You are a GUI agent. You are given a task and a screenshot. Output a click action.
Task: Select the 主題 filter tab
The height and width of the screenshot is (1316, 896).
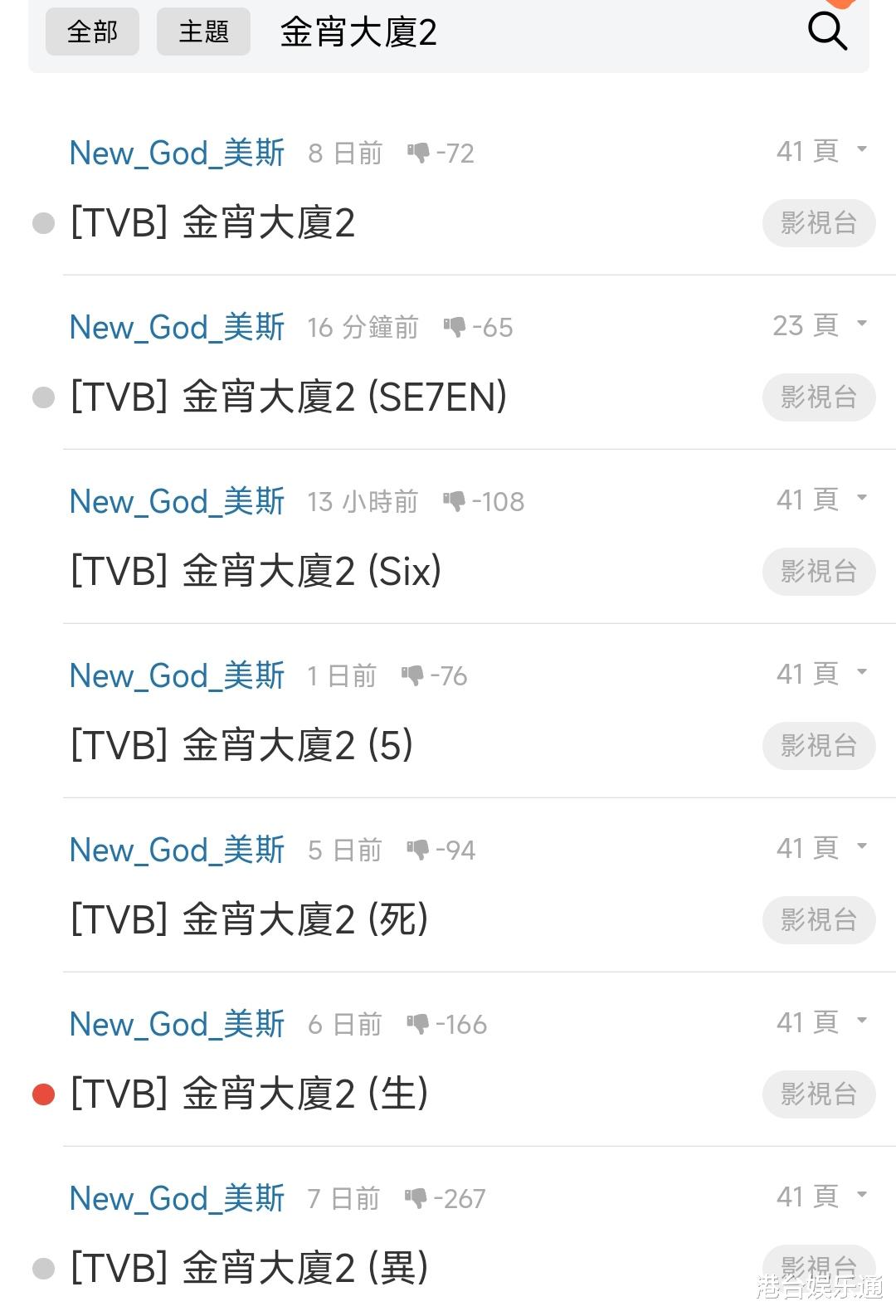click(202, 31)
